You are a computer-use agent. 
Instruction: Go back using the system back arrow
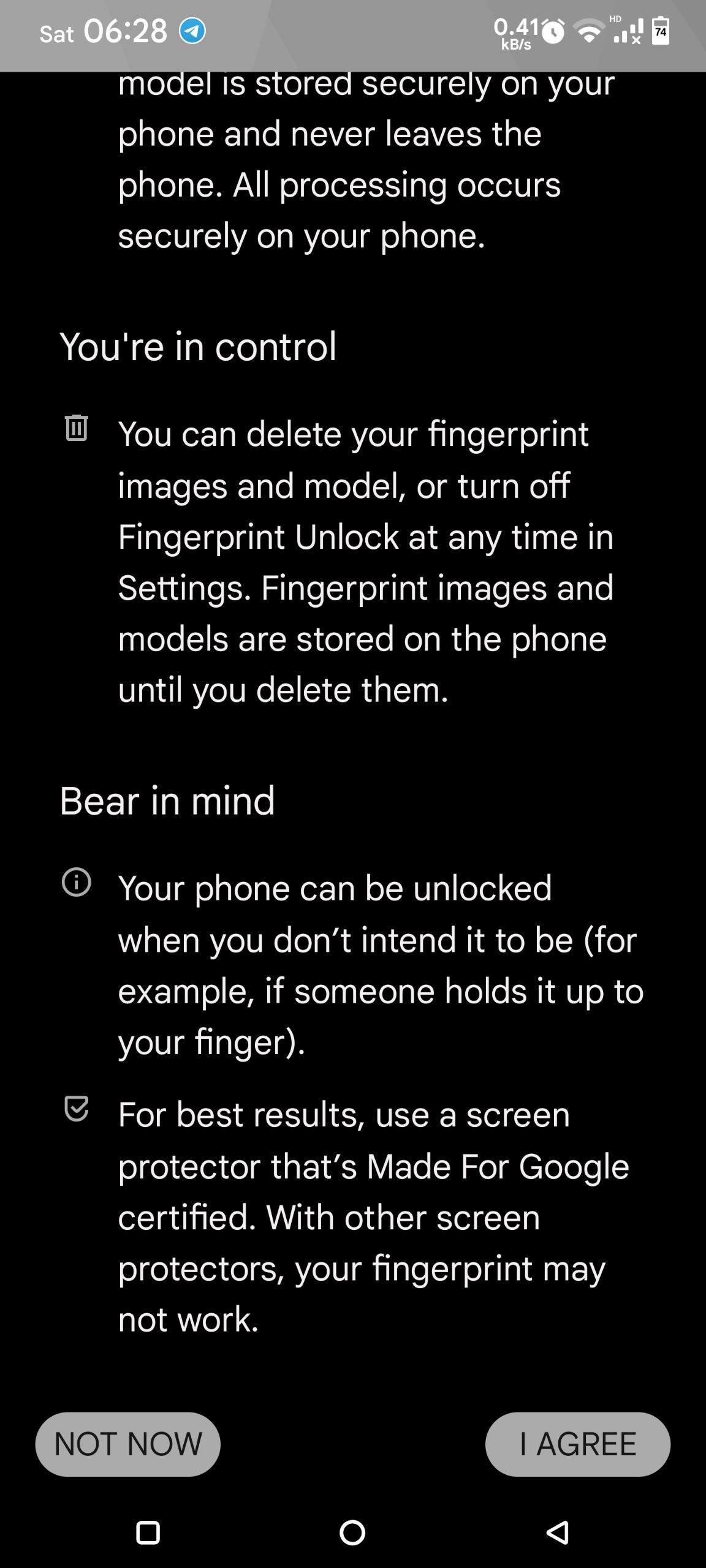557,1532
